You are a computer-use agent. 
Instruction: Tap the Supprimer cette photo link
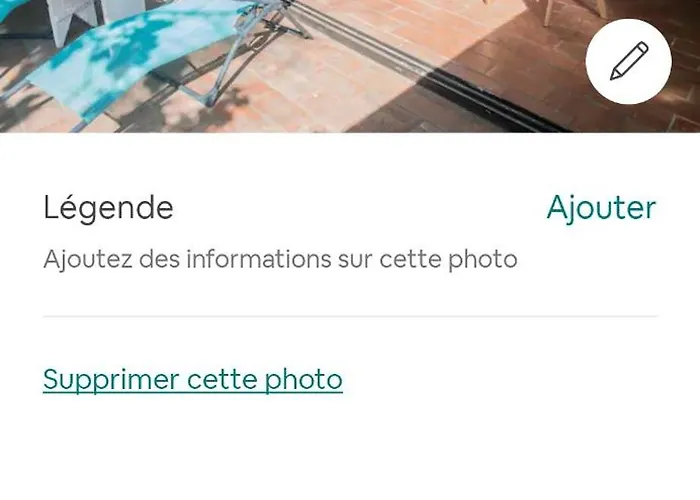point(193,380)
